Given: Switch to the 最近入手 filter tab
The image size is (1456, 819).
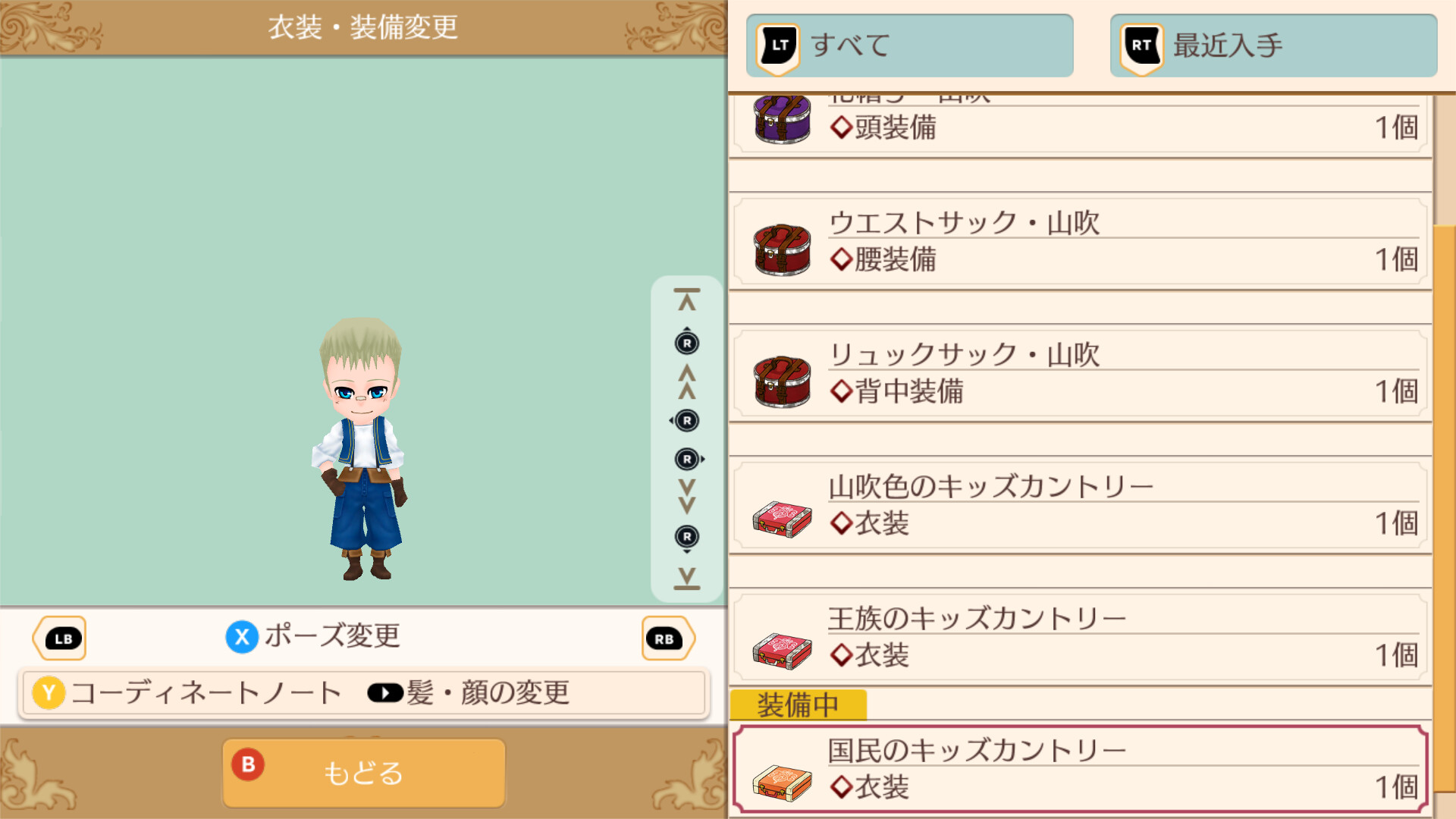Looking at the screenshot, I should tap(1272, 45).
